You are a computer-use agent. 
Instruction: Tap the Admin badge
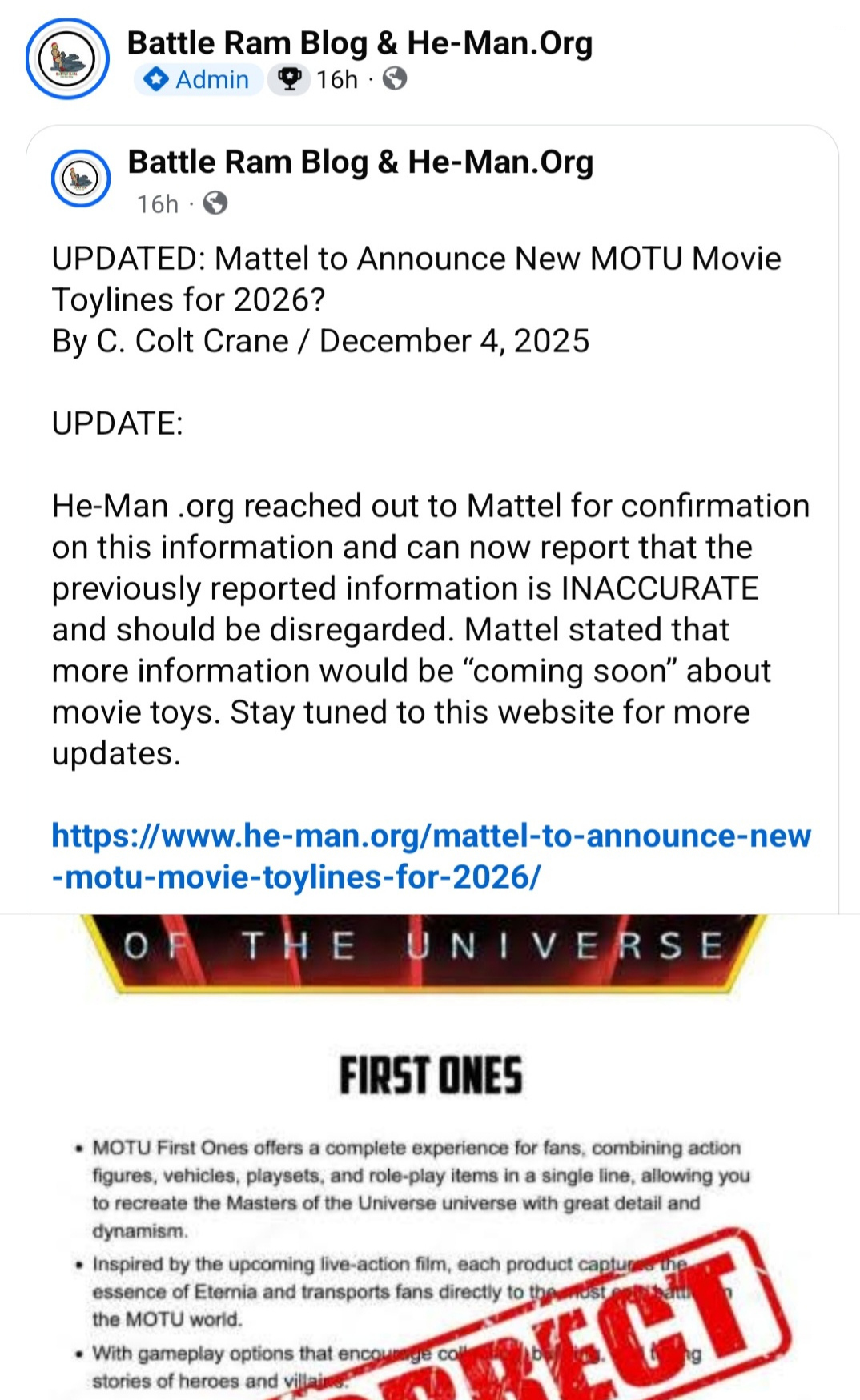pyautogui.click(x=198, y=79)
